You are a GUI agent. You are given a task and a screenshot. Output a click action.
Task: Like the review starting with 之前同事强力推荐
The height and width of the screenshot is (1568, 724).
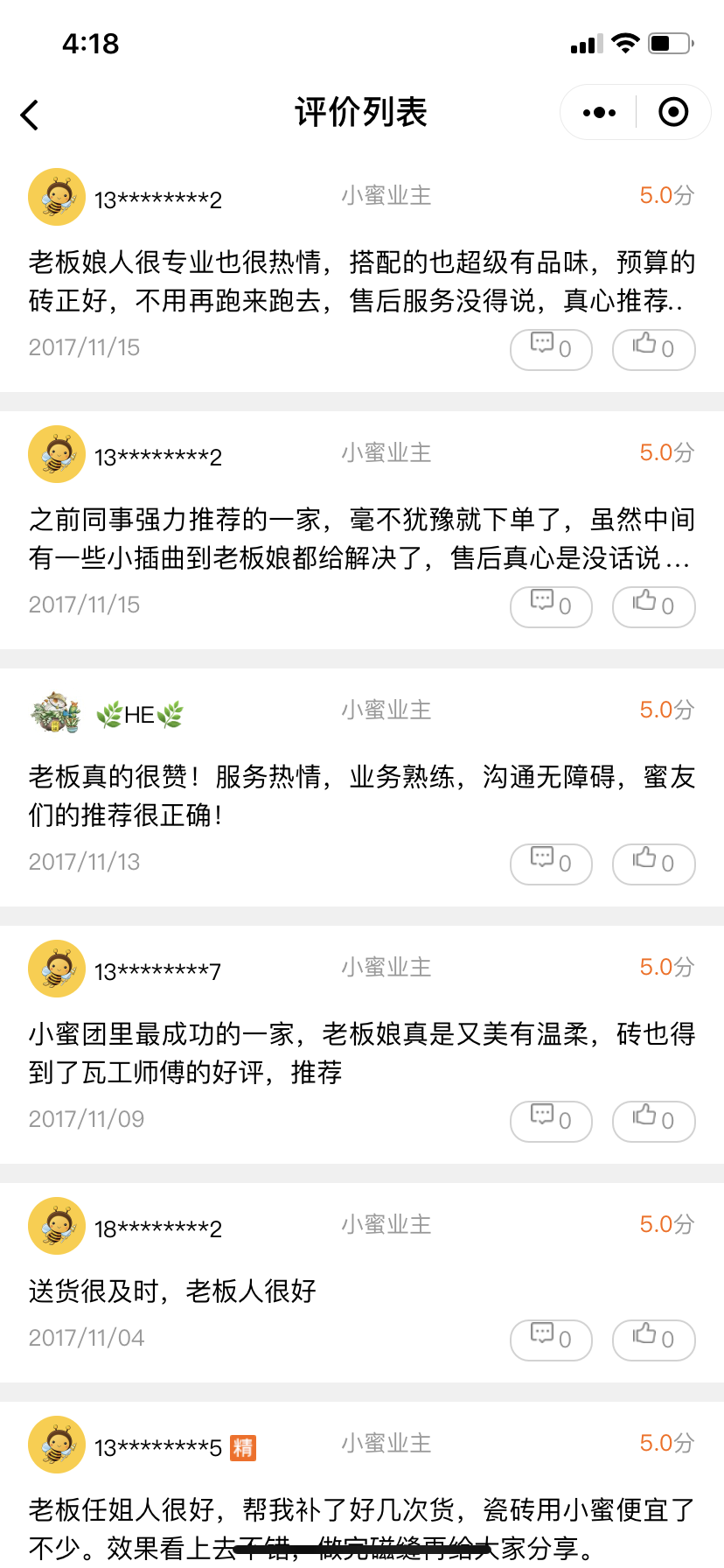point(653,606)
